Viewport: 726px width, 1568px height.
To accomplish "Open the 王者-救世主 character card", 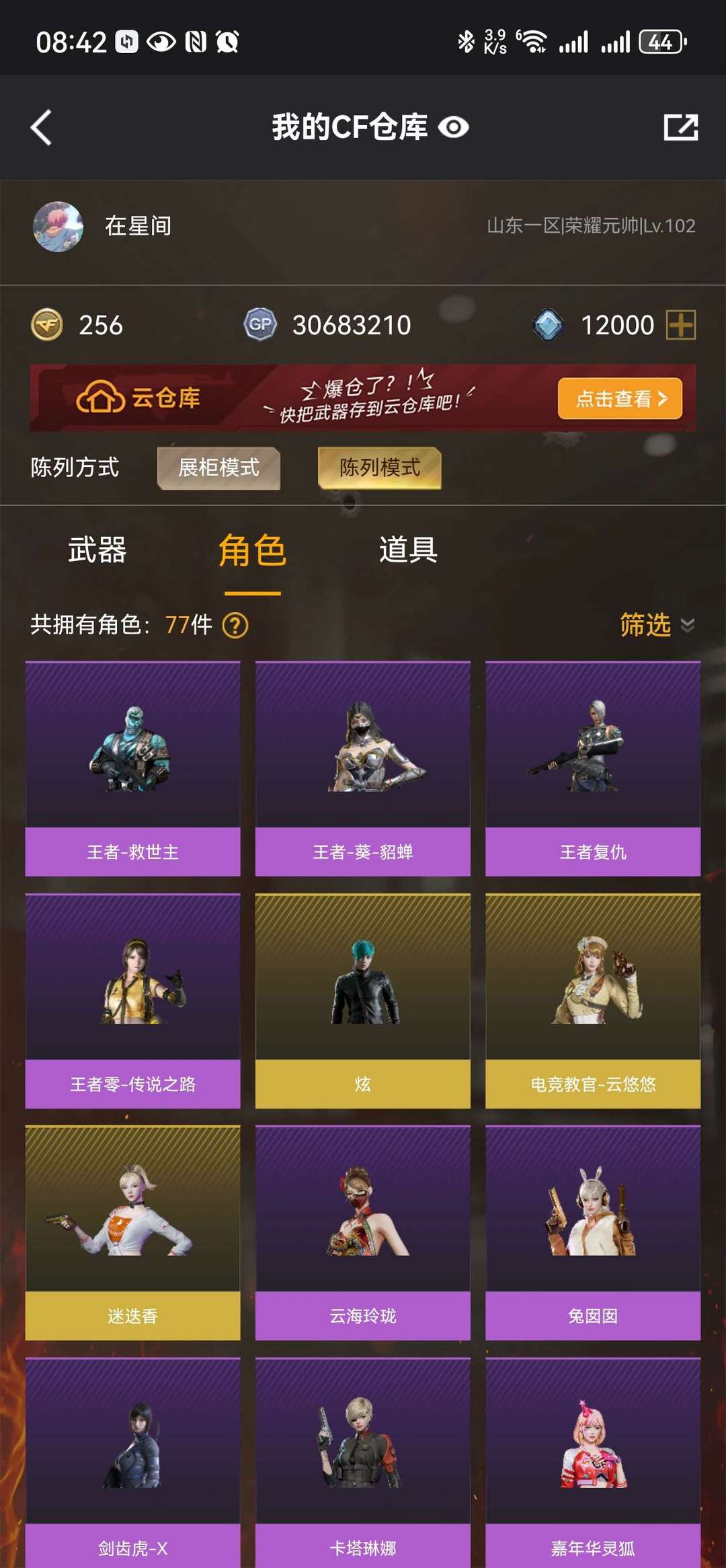I will (x=133, y=769).
